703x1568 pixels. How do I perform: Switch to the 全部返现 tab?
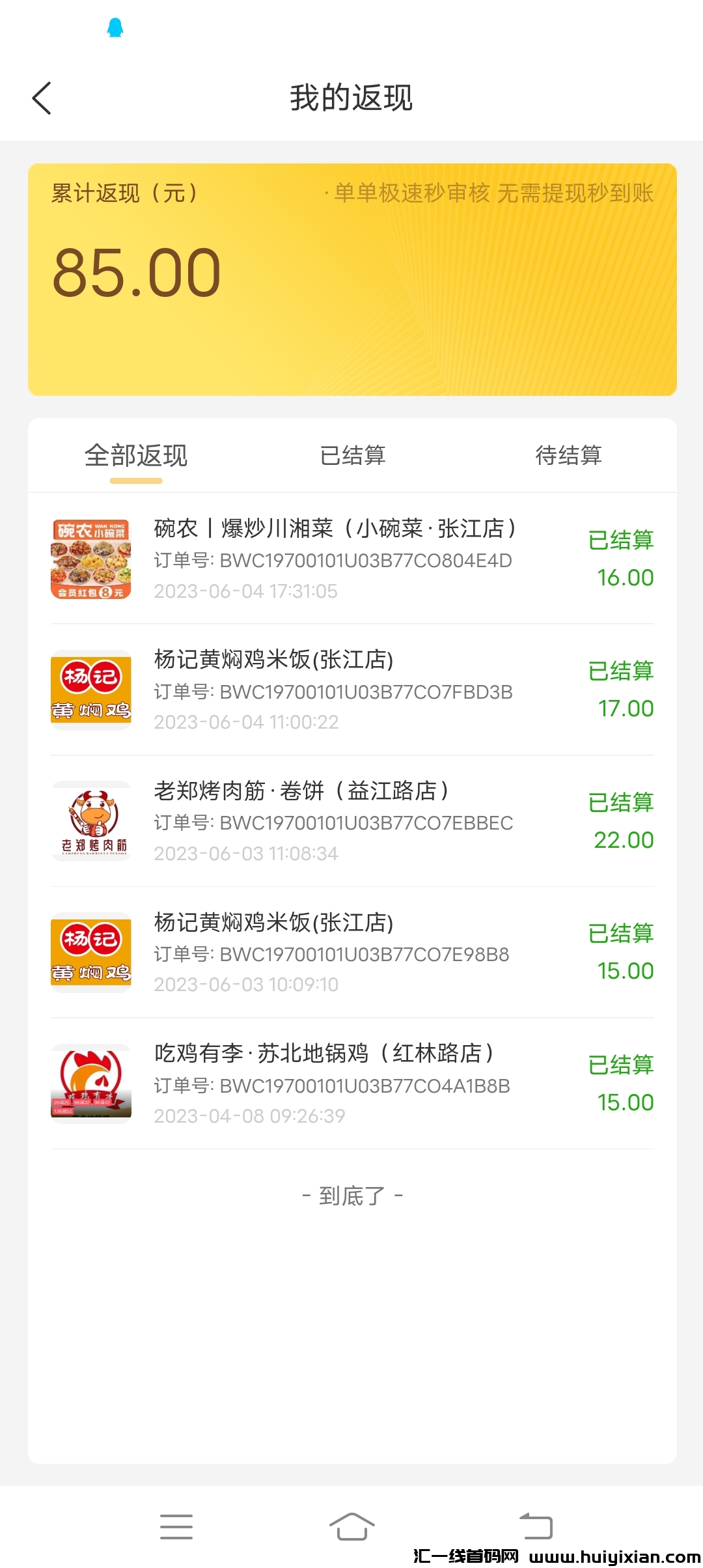(x=136, y=456)
